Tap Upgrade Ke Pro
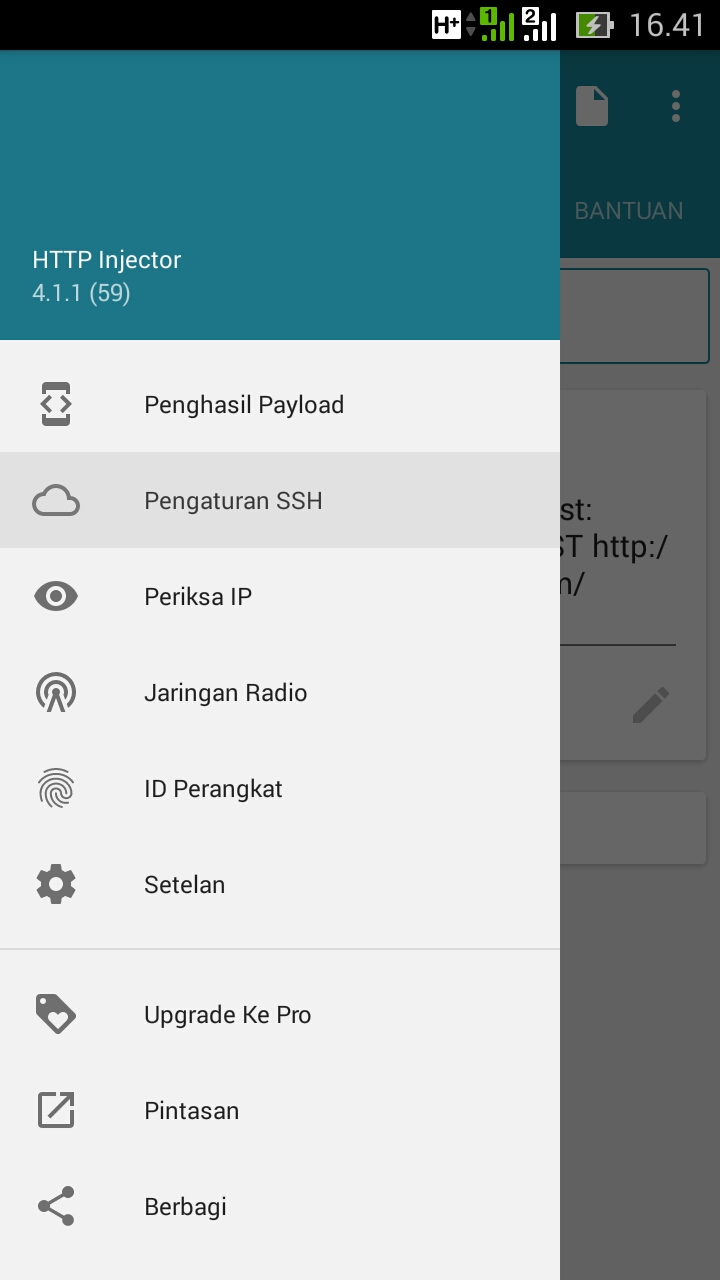The image size is (720, 1280). (x=227, y=1015)
